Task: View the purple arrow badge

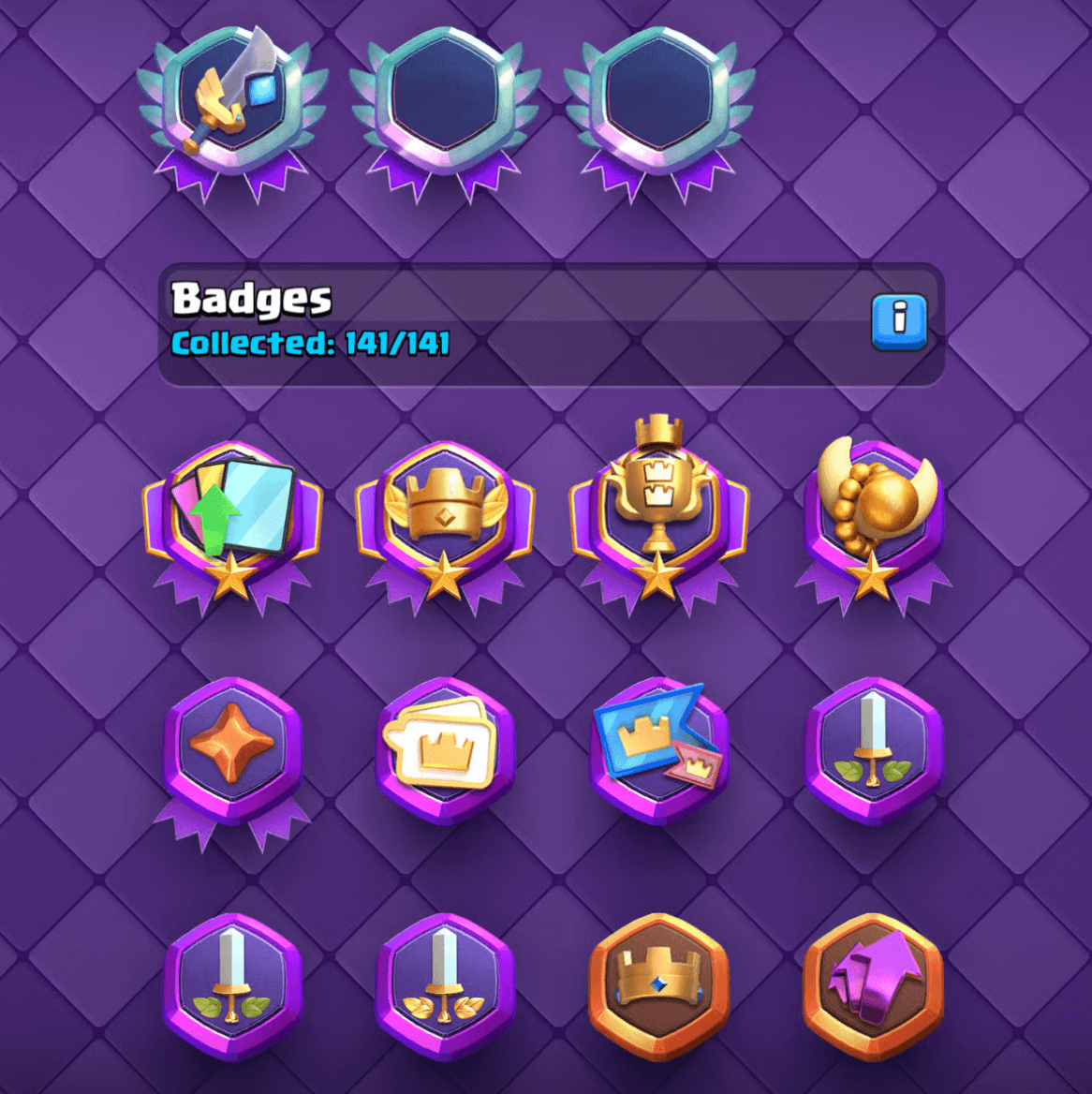Action: click(873, 983)
